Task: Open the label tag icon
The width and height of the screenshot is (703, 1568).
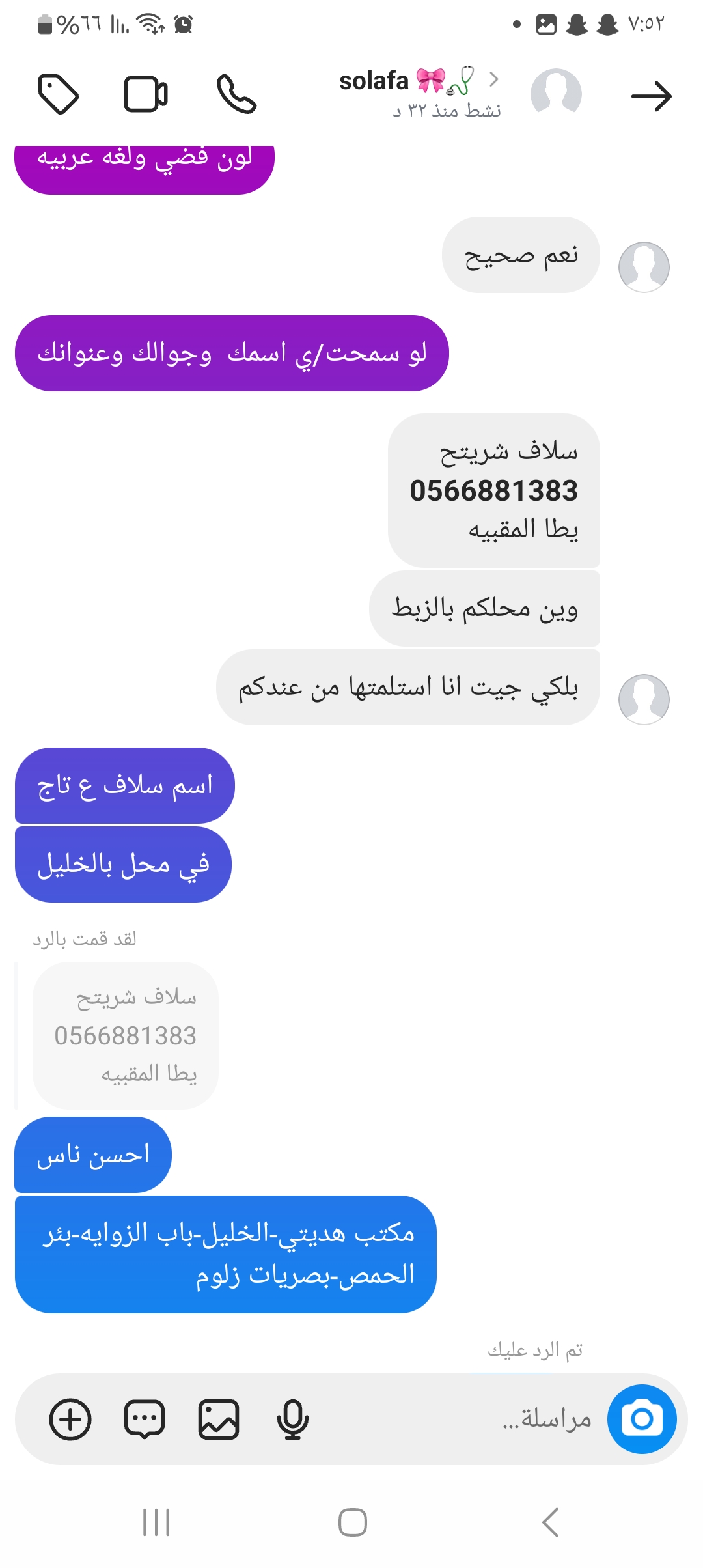Action: click(59, 94)
